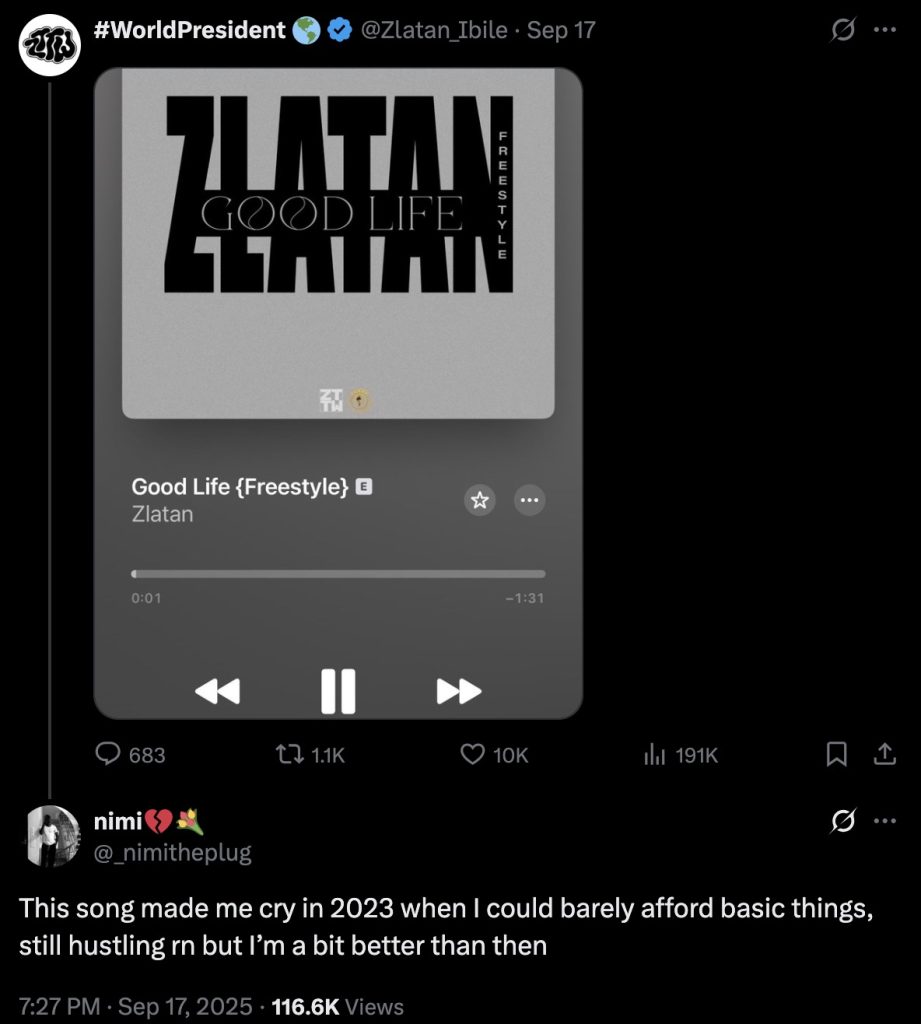The image size is (921, 1024).
Task: Bookmark Zlatan's Good Life post
Action: [838, 754]
